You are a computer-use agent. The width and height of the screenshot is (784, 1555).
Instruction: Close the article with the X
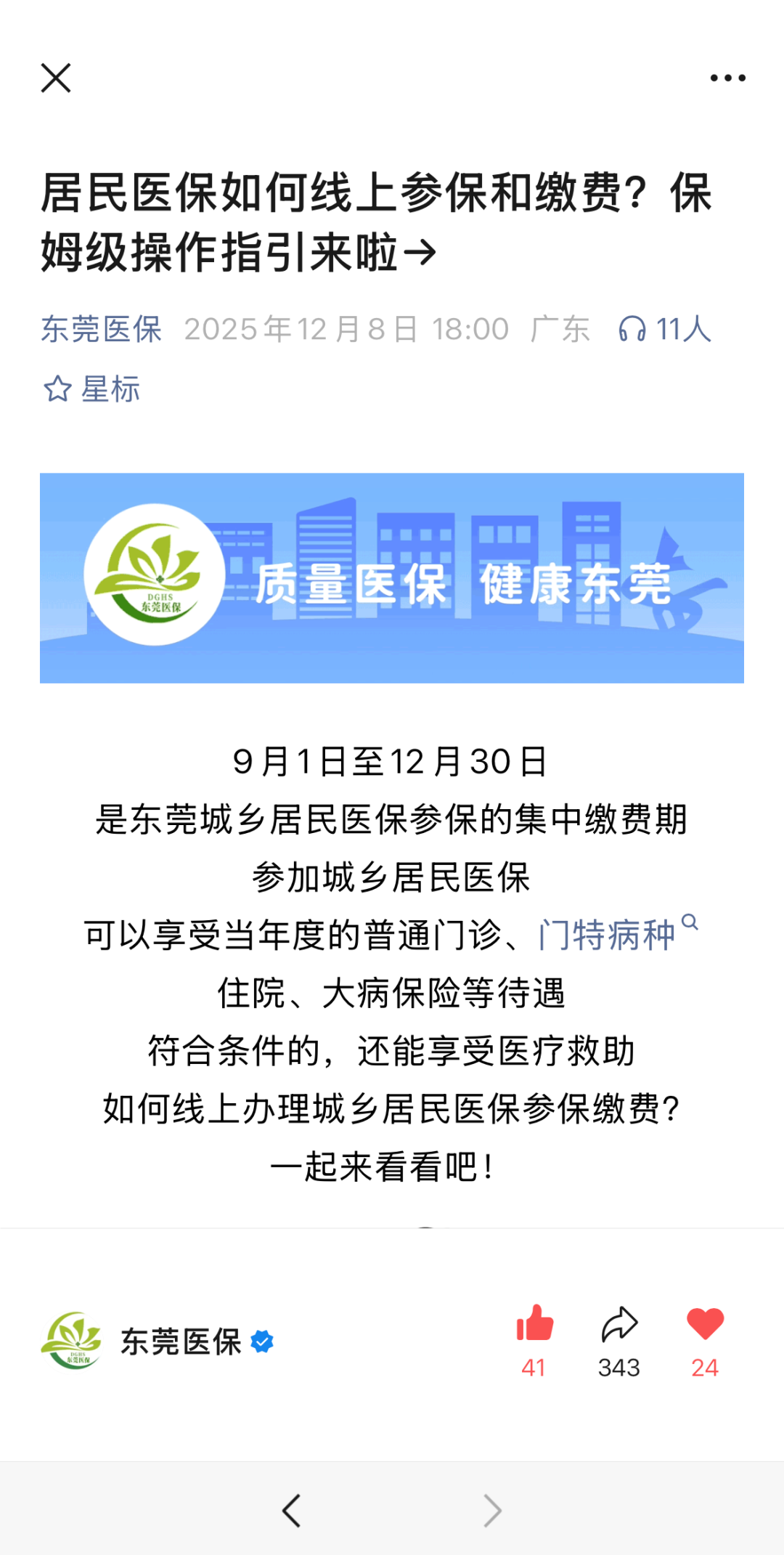point(57,78)
